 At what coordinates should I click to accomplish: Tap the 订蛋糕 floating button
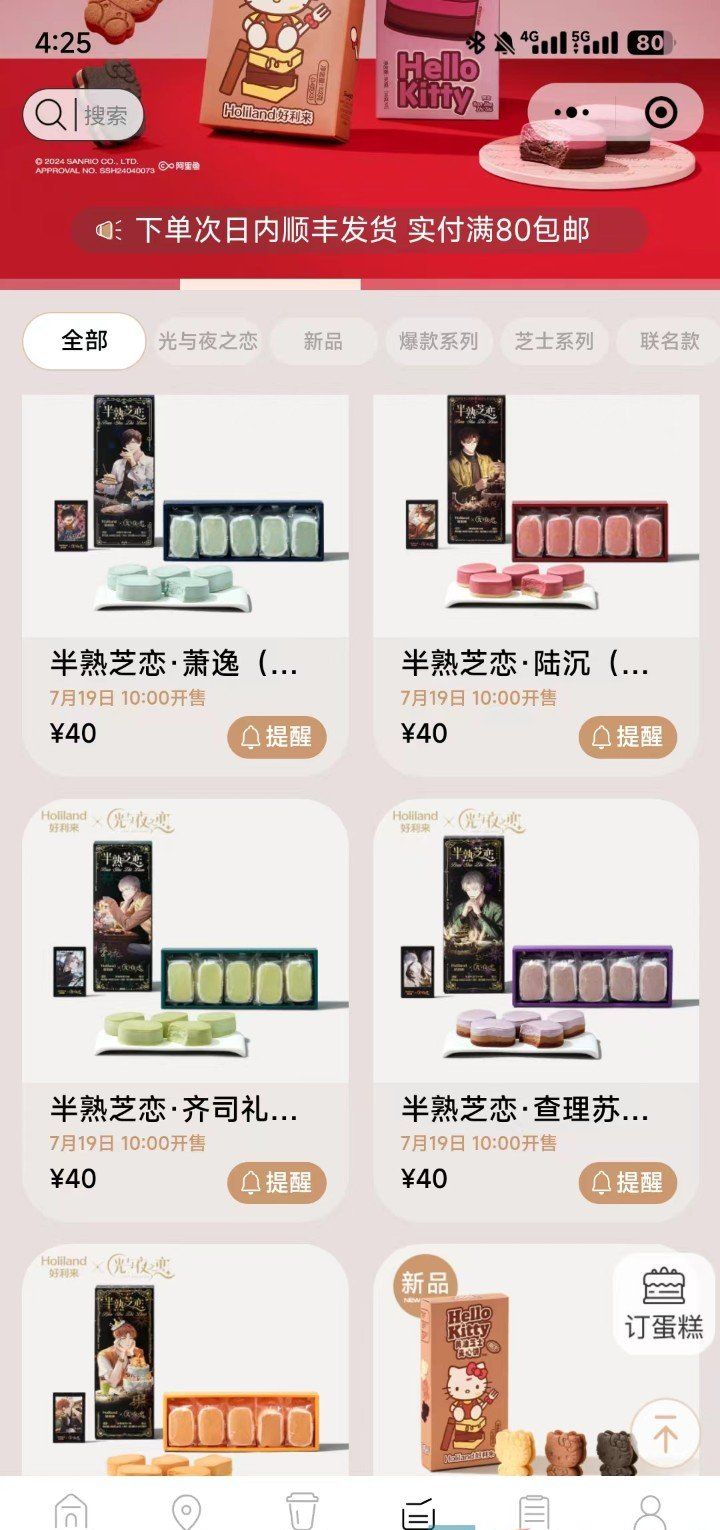664,1303
